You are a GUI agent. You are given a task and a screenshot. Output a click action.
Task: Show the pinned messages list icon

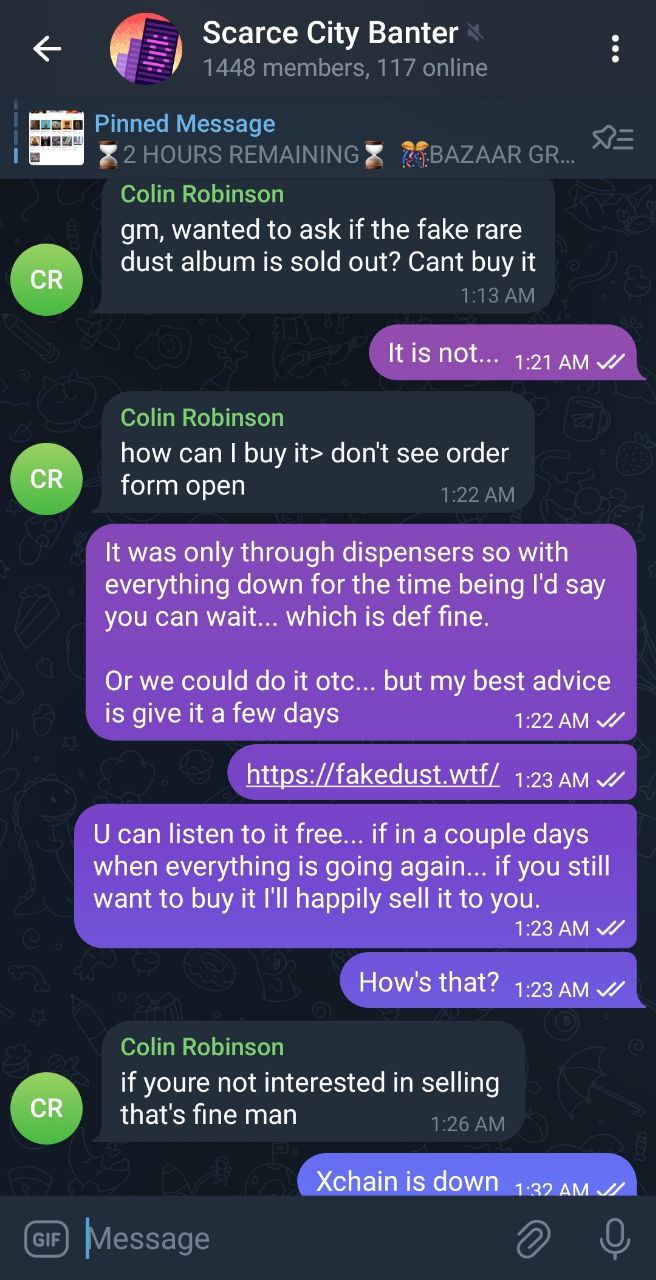point(612,139)
